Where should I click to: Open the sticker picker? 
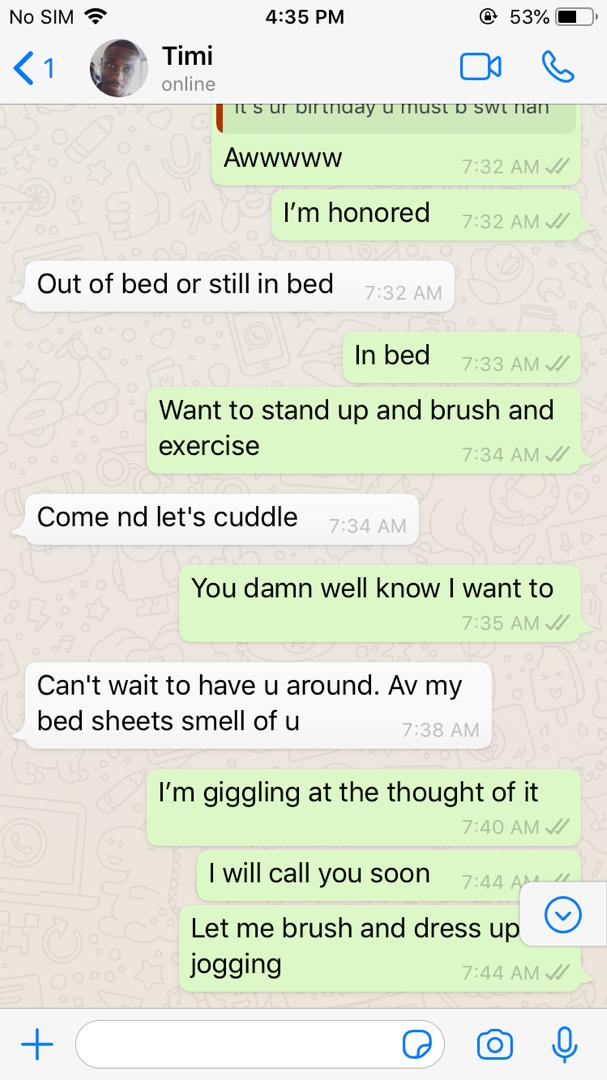418,1045
